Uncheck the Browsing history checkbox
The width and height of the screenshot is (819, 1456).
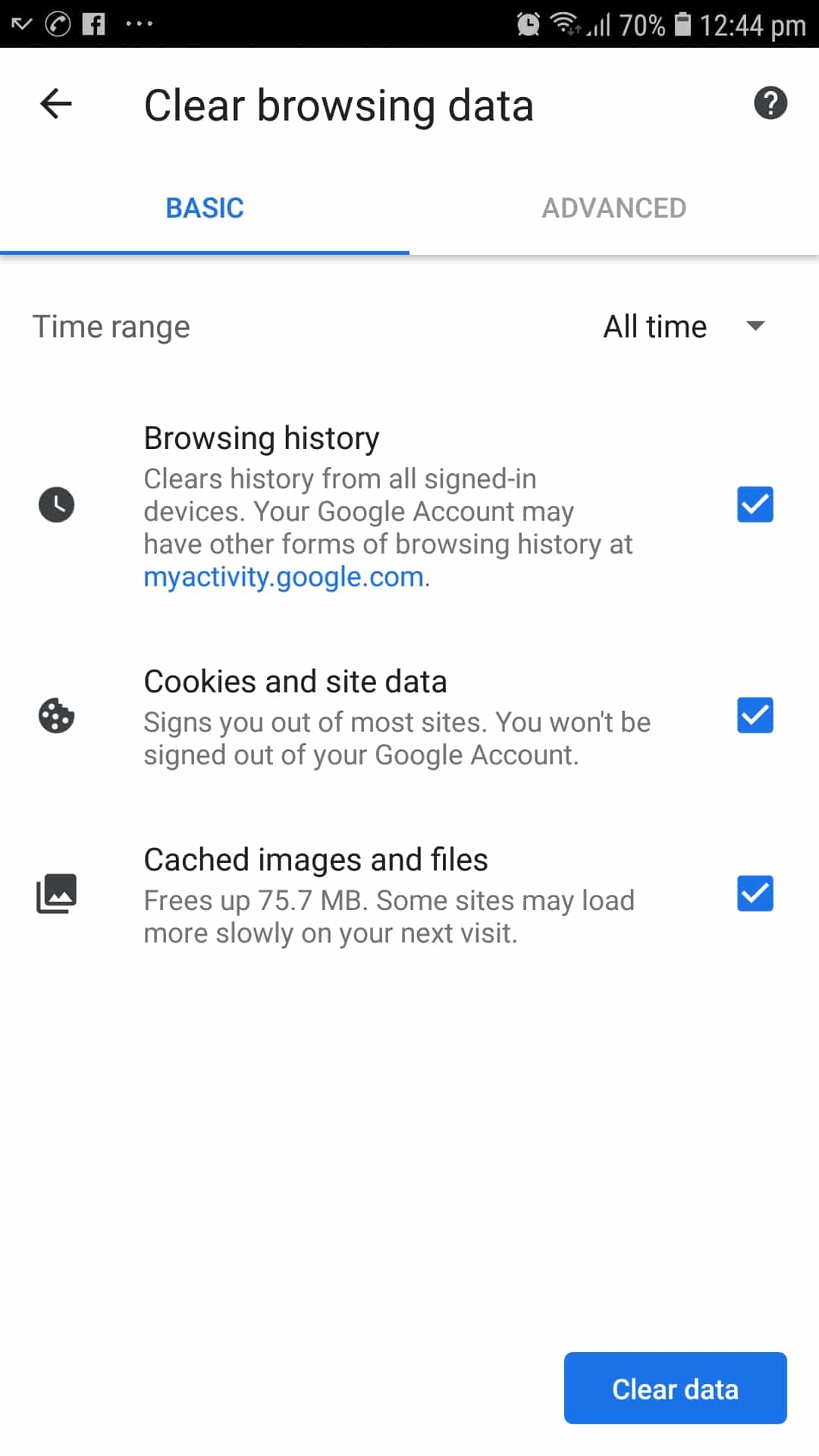coord(755,505)
